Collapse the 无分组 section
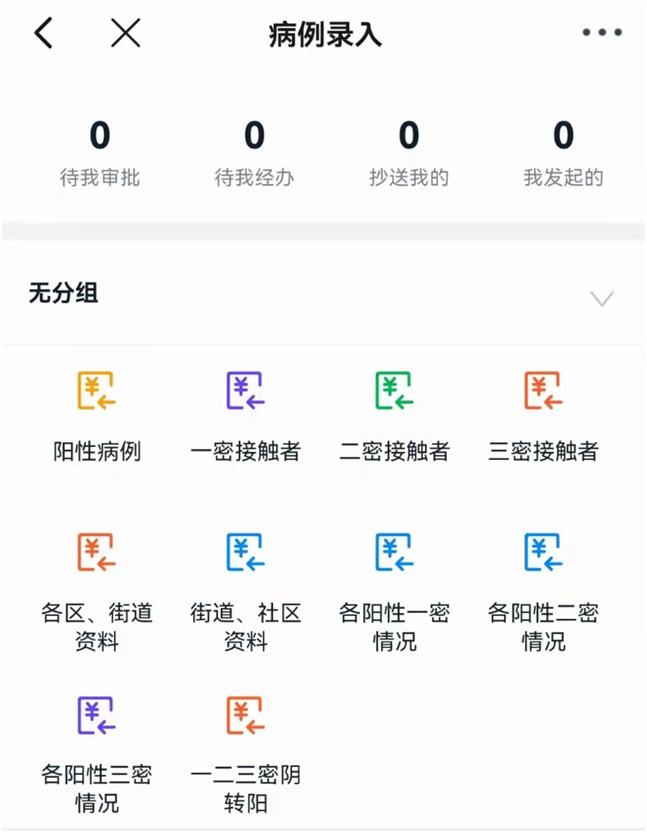Viewport: 647px width, 833px height. (601, 297)
